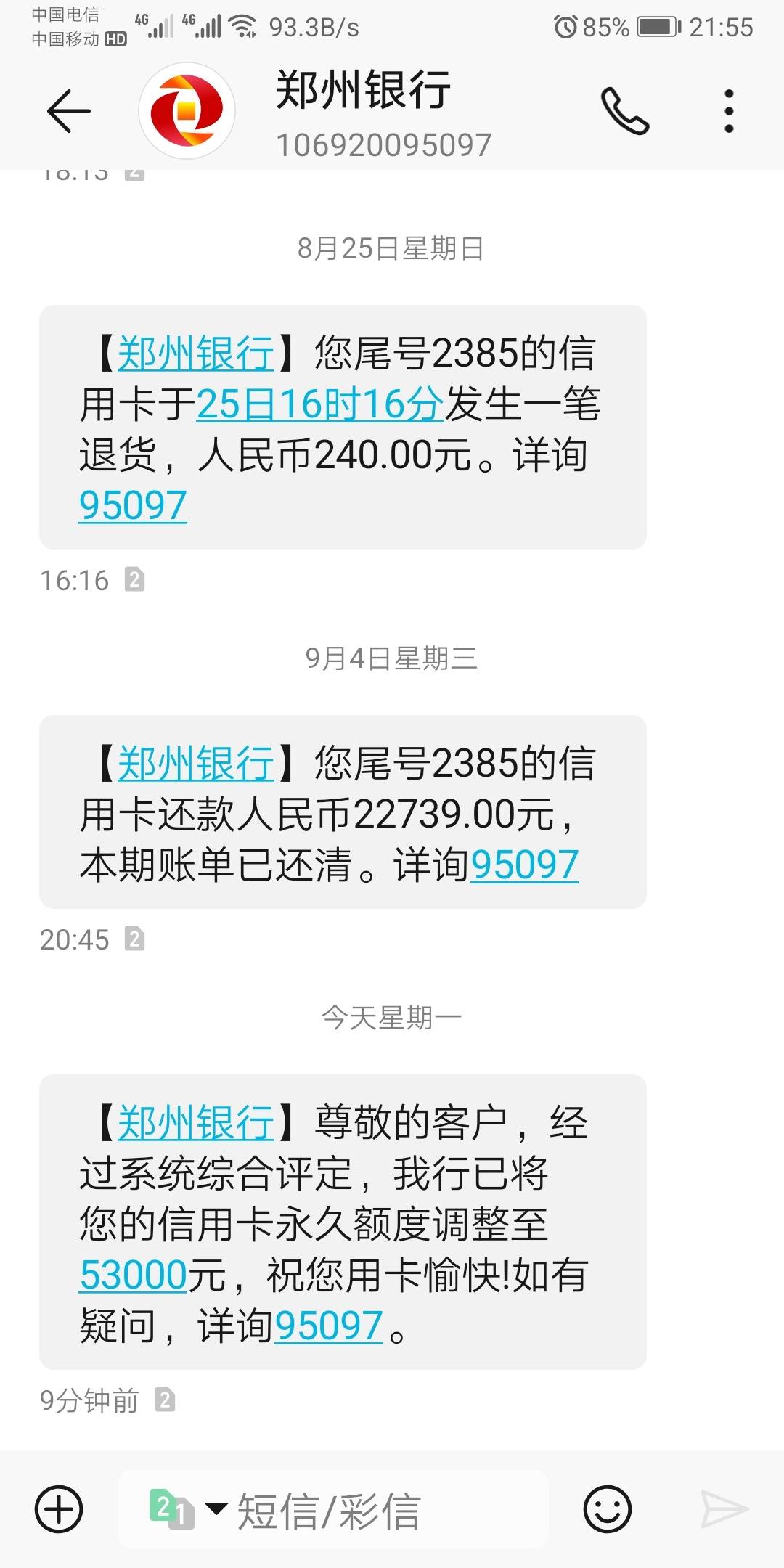Tap 95097 link in the 还款 message
This screenshot has width=784, height=1568.
(524, 865)
